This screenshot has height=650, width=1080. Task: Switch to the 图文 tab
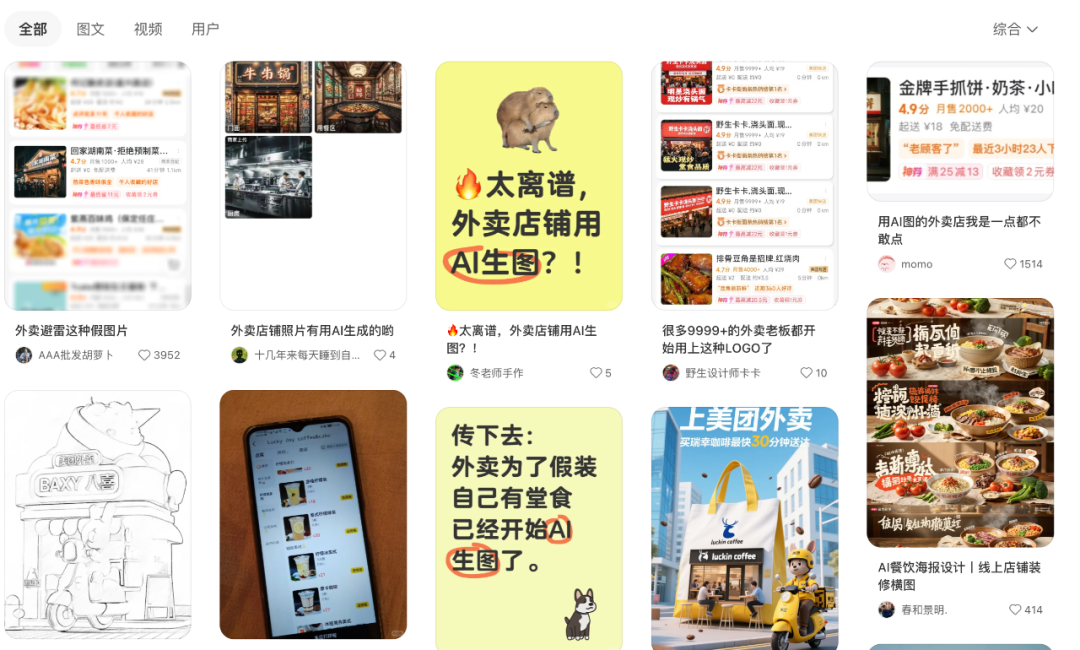tap(90, 29)
